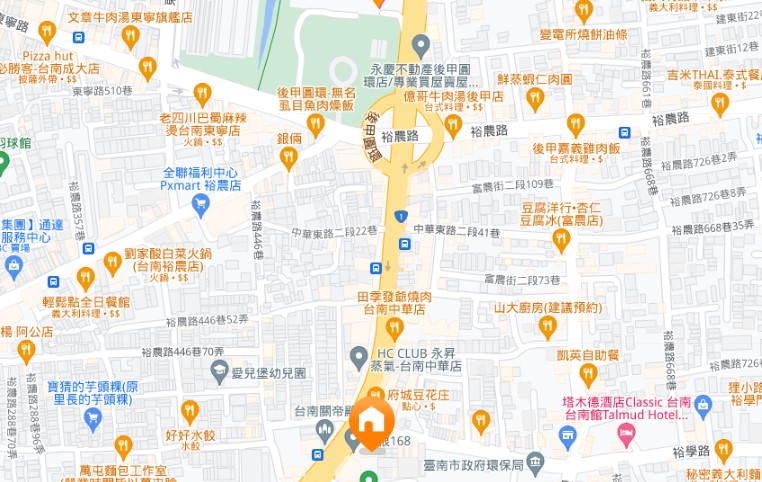The image size is (762, 482).
Task: Tap 山大廚房 restaurant pin
Action: click(x=547, y=326)
